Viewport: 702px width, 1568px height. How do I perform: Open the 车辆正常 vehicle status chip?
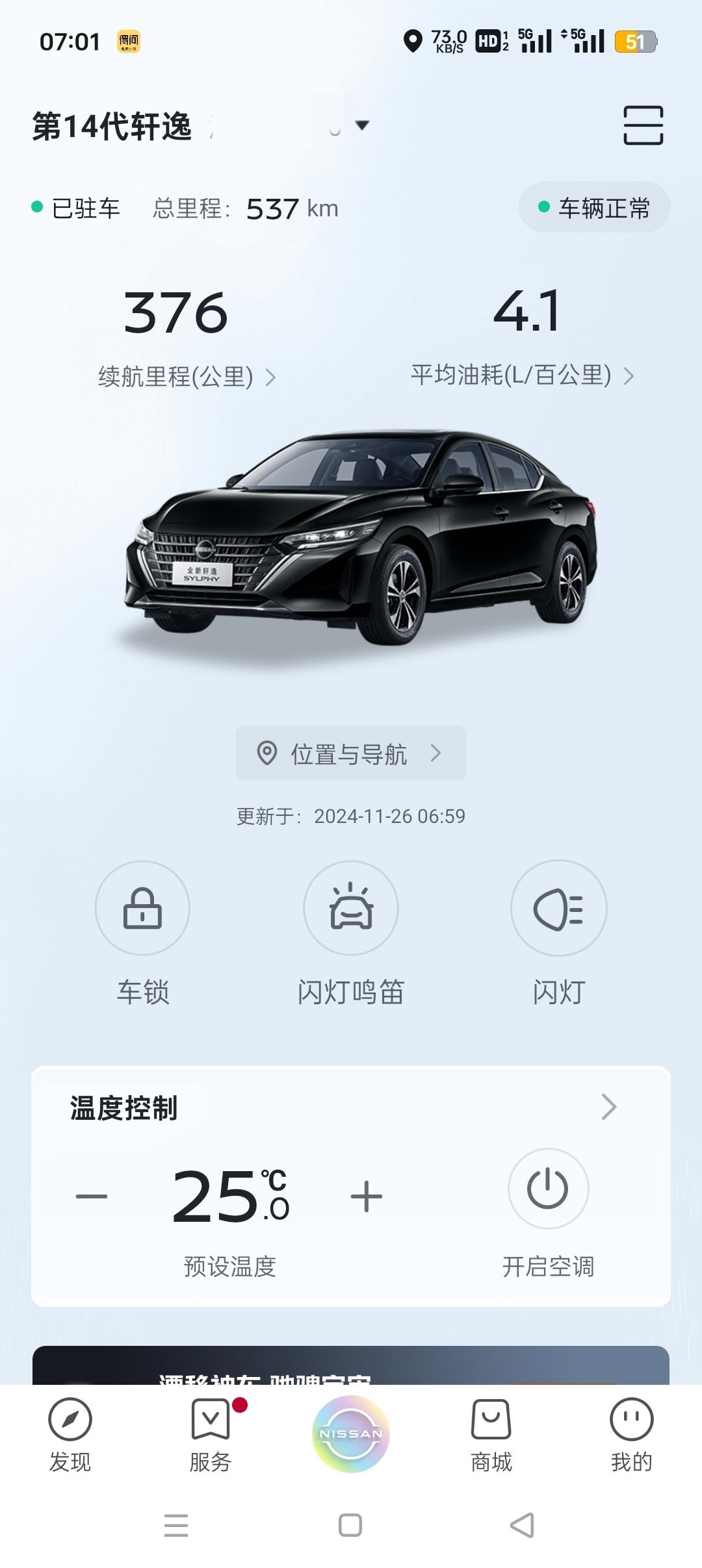point(594,208)
